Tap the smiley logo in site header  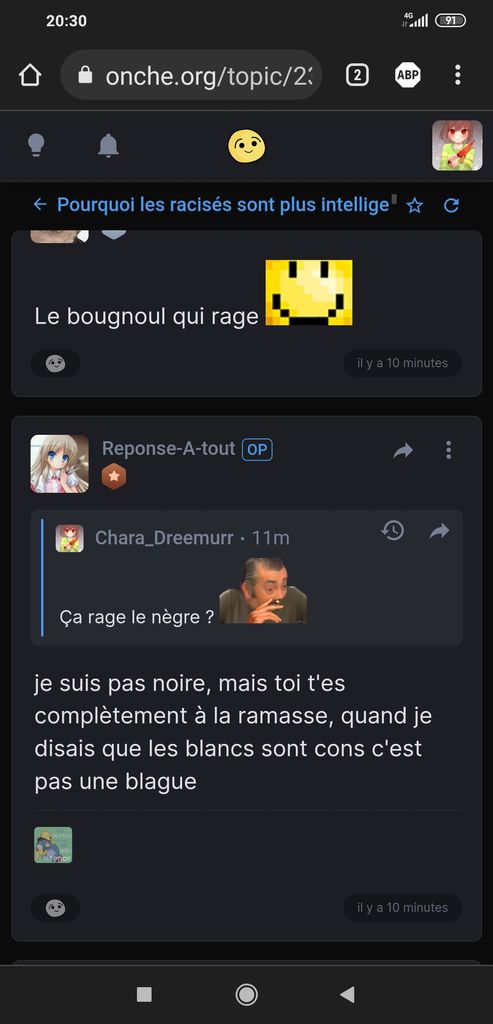[246, 146]
